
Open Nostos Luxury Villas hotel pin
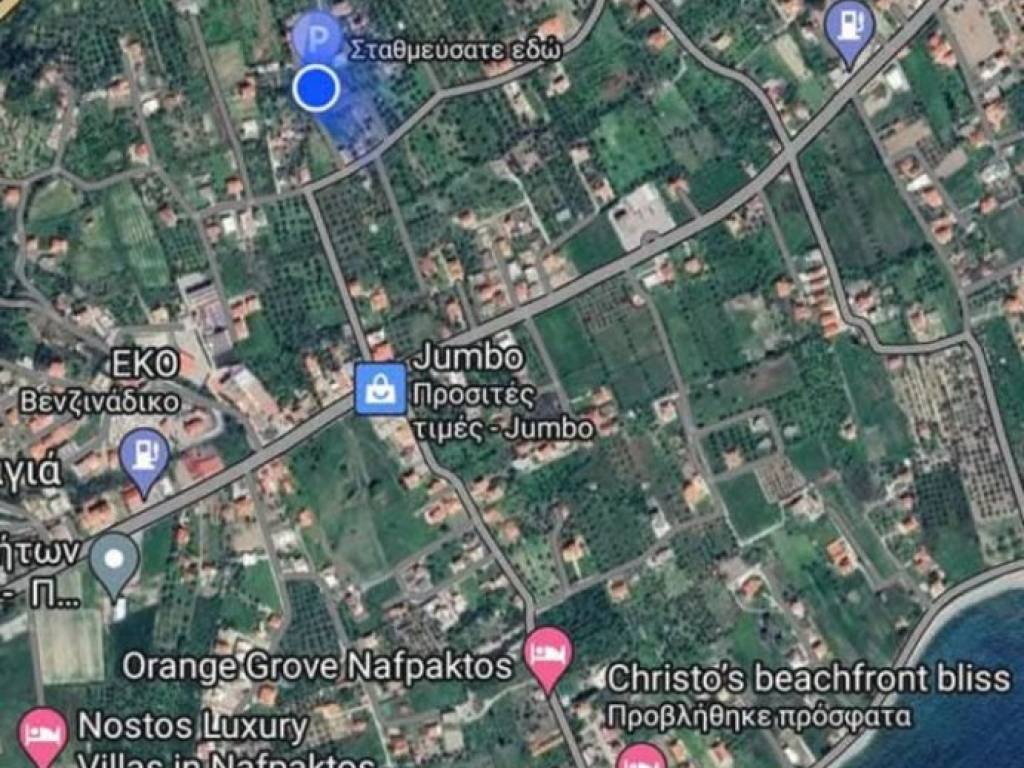(x=42, y=733)
